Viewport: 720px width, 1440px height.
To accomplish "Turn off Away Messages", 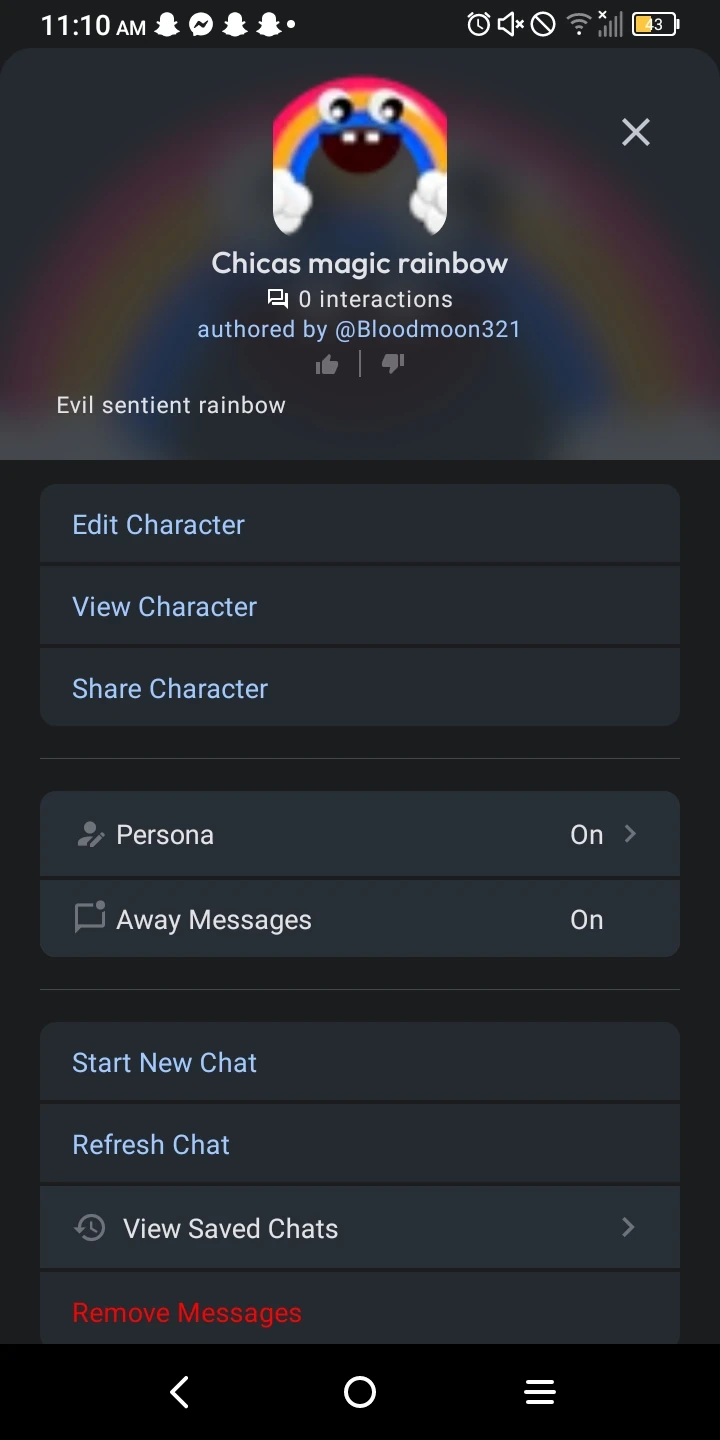I will 586,918.
